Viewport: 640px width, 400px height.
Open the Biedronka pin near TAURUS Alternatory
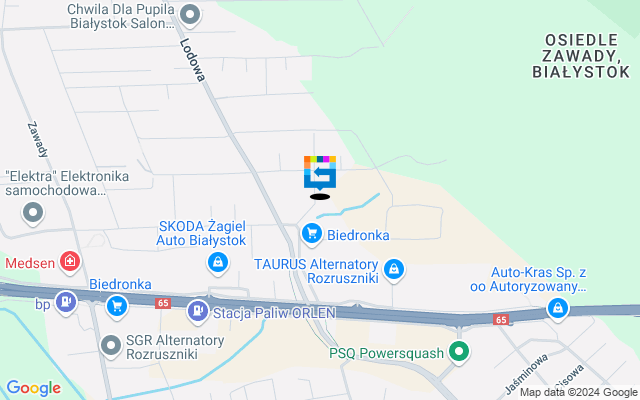(312, 234)
